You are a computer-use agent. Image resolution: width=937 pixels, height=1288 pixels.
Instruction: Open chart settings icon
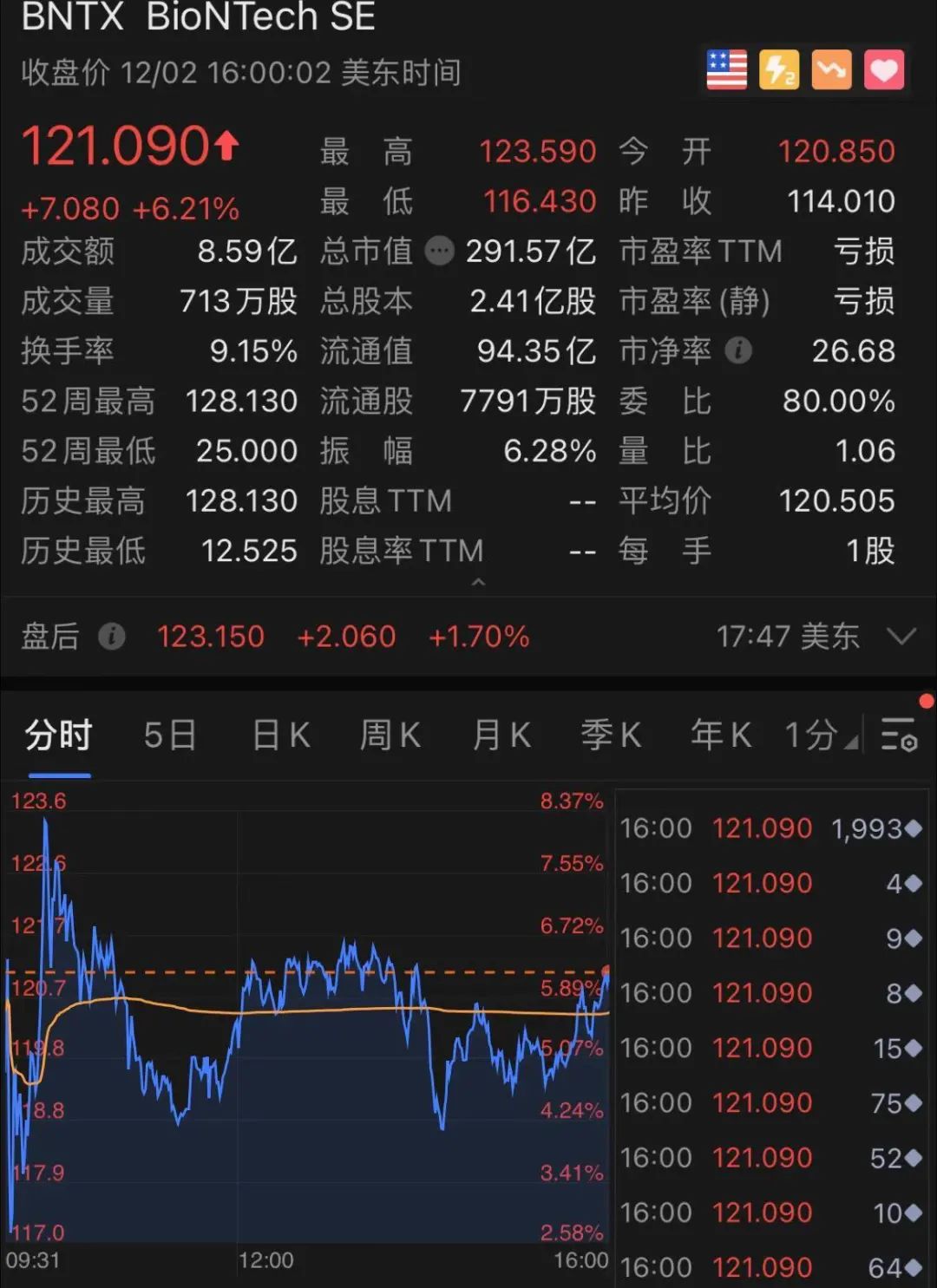[x=899, y=735]
